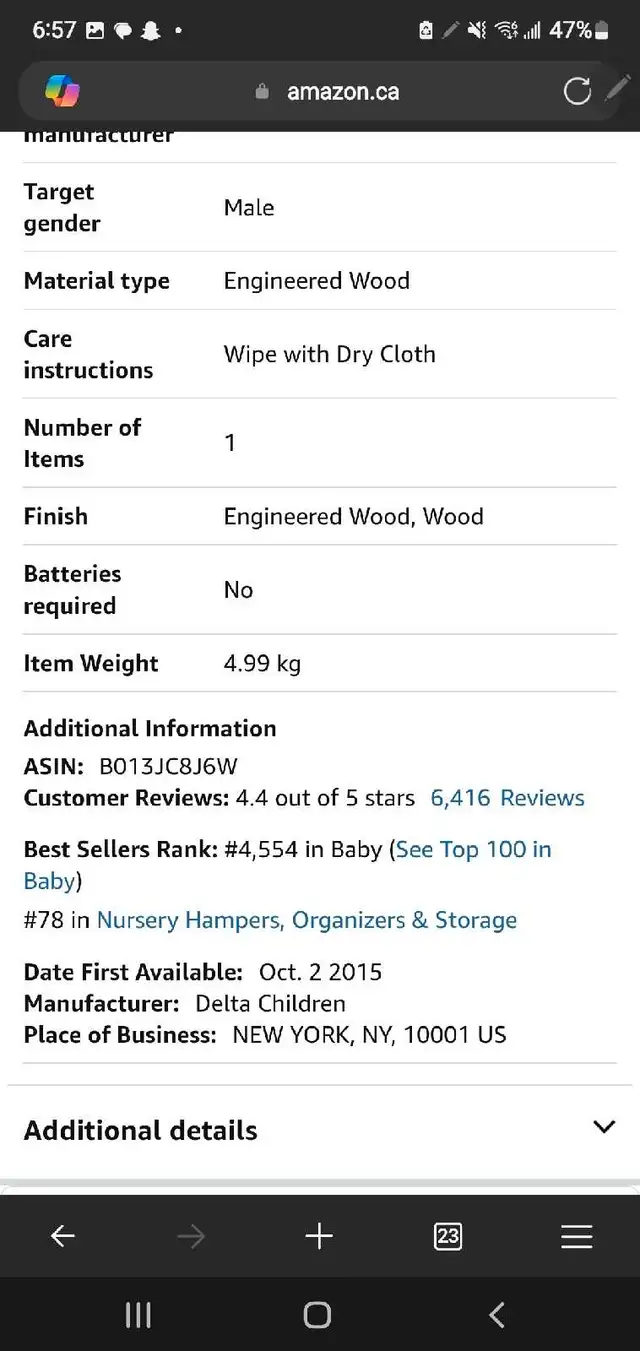This screenshot has height=1351, width=640.
Task: Go back with the browser back arrow
Action: 63,1237
